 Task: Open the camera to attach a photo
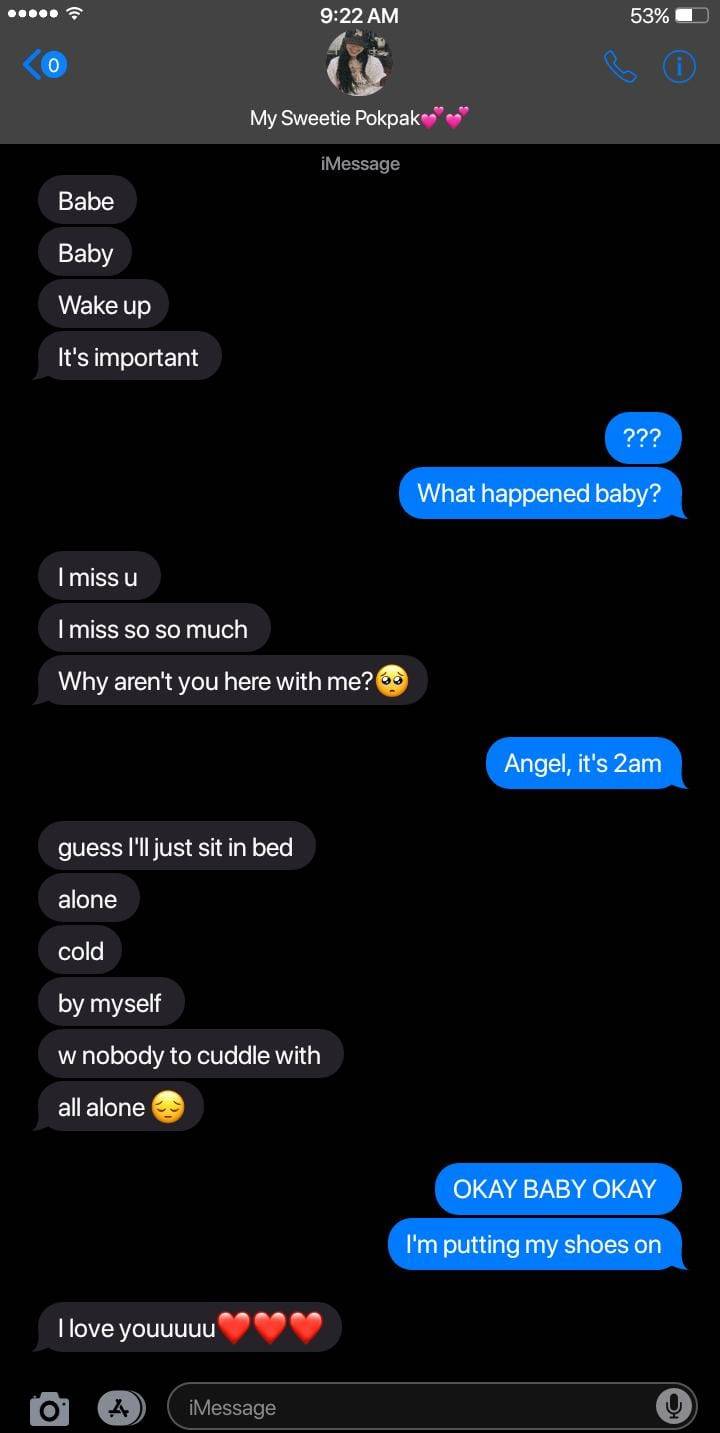[50, 1408]
